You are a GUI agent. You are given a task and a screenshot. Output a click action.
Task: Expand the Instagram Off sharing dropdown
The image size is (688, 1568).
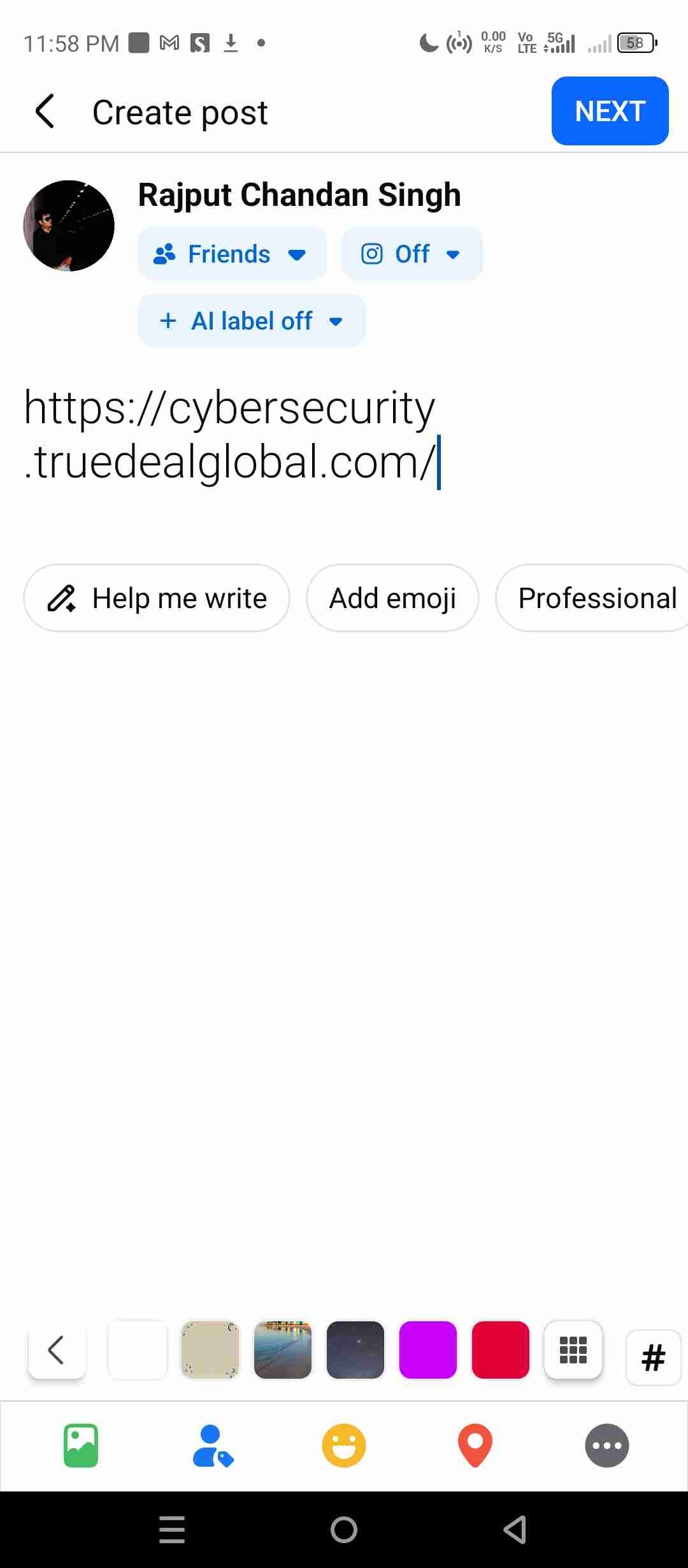coord(412,254)
